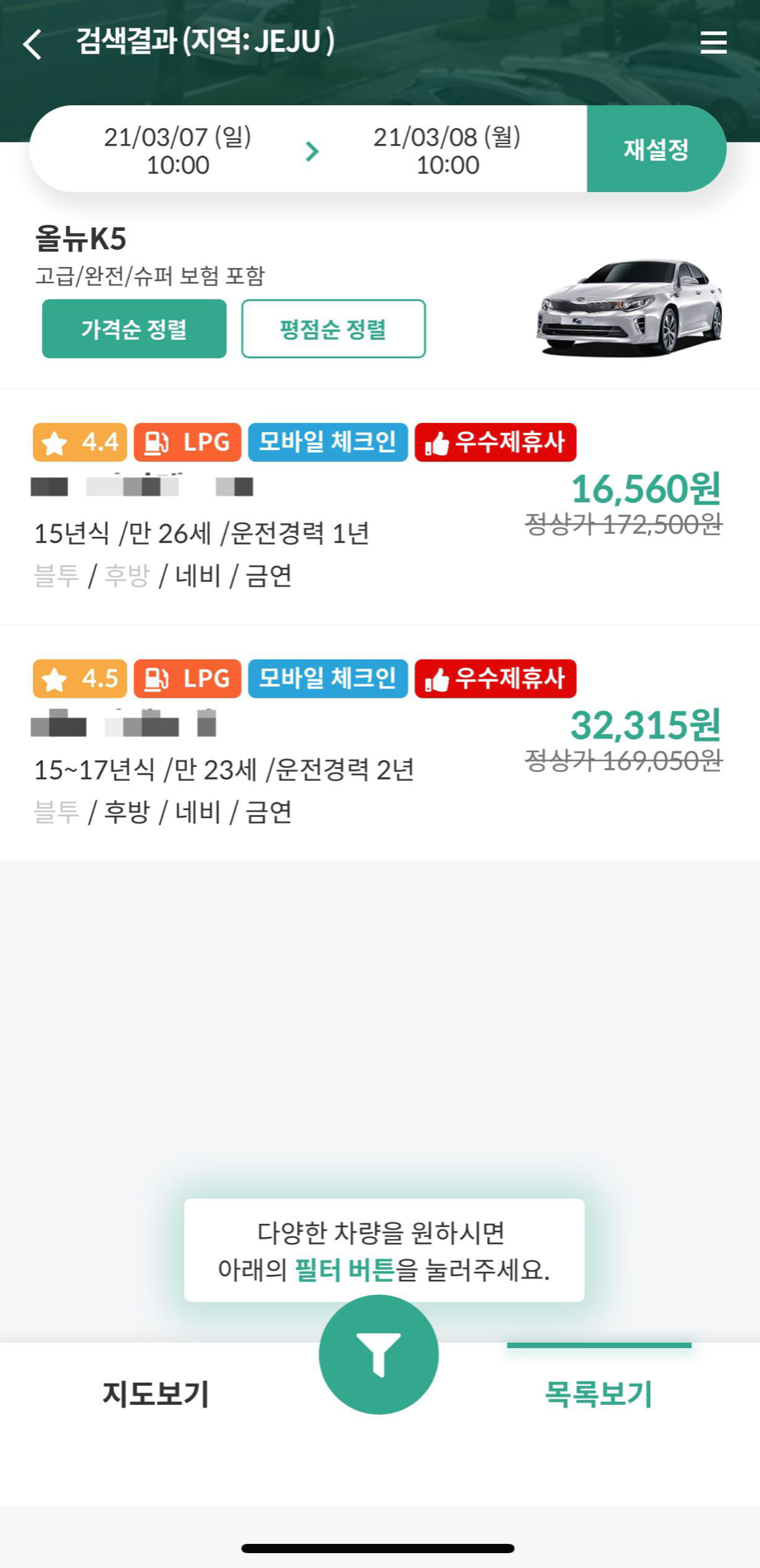760x1568 pixels.
Task: Open the 16,560원 rental offer
Action: (379, 507)
